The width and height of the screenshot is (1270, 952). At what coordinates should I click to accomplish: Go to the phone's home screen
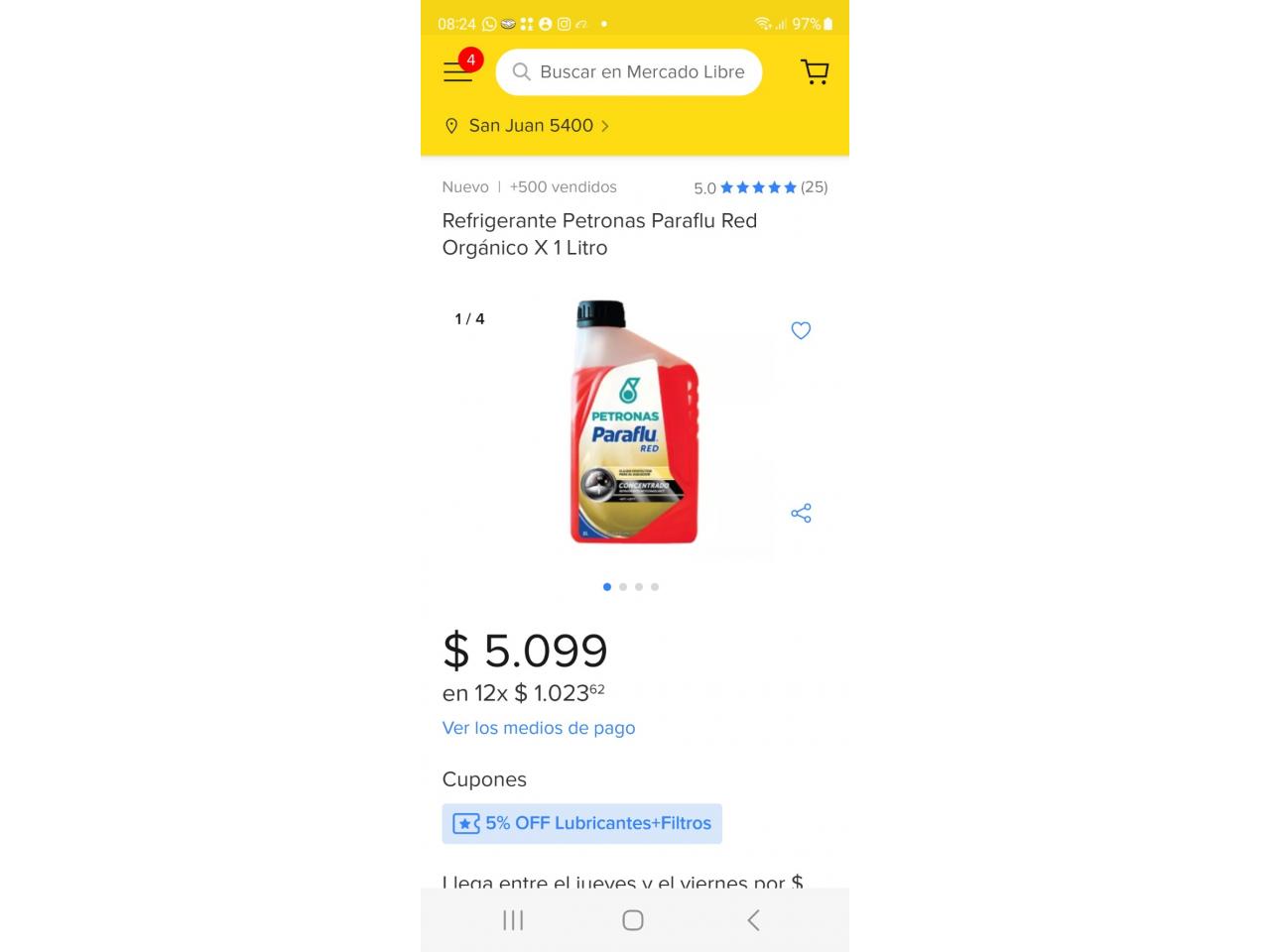(633, 920)
